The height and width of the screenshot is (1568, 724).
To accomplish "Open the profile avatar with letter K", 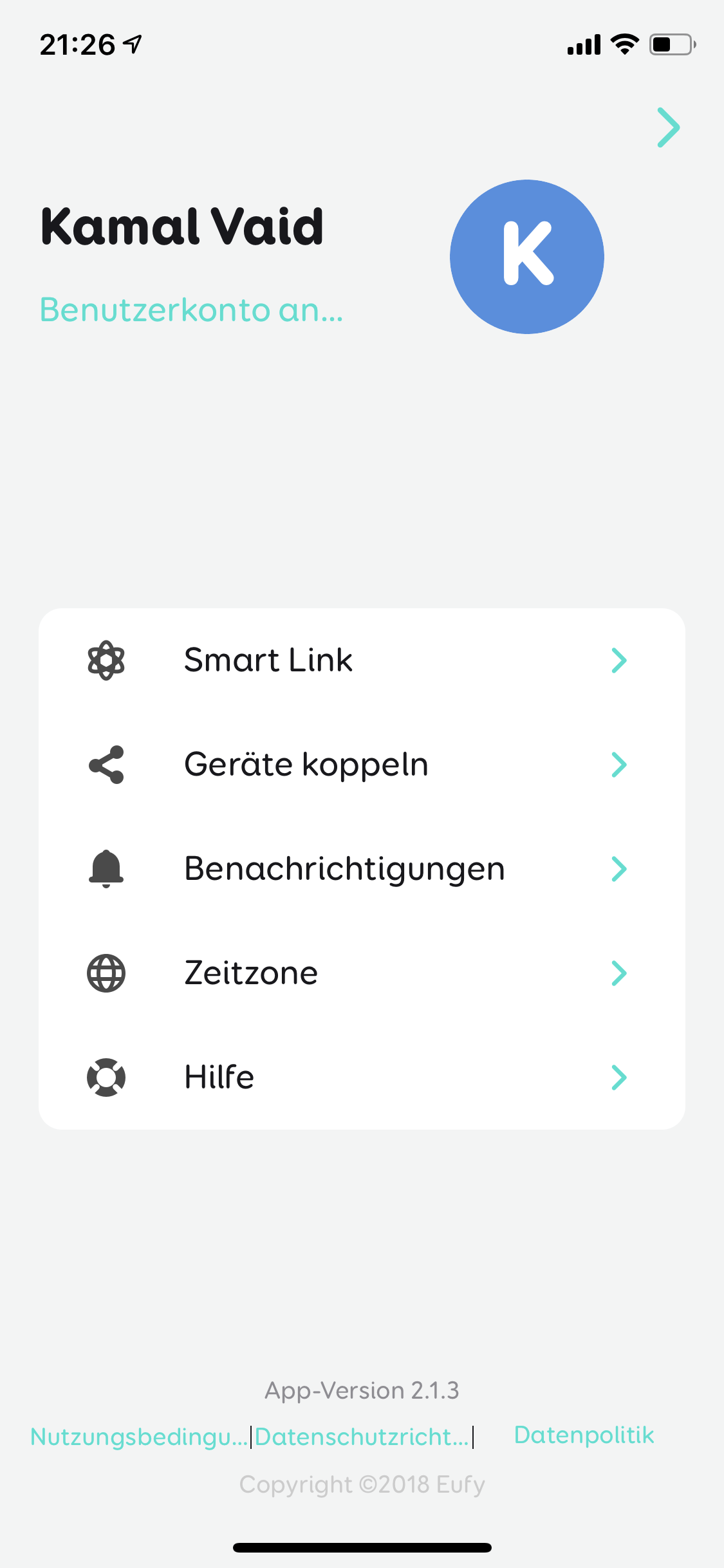I will point(526,257).
